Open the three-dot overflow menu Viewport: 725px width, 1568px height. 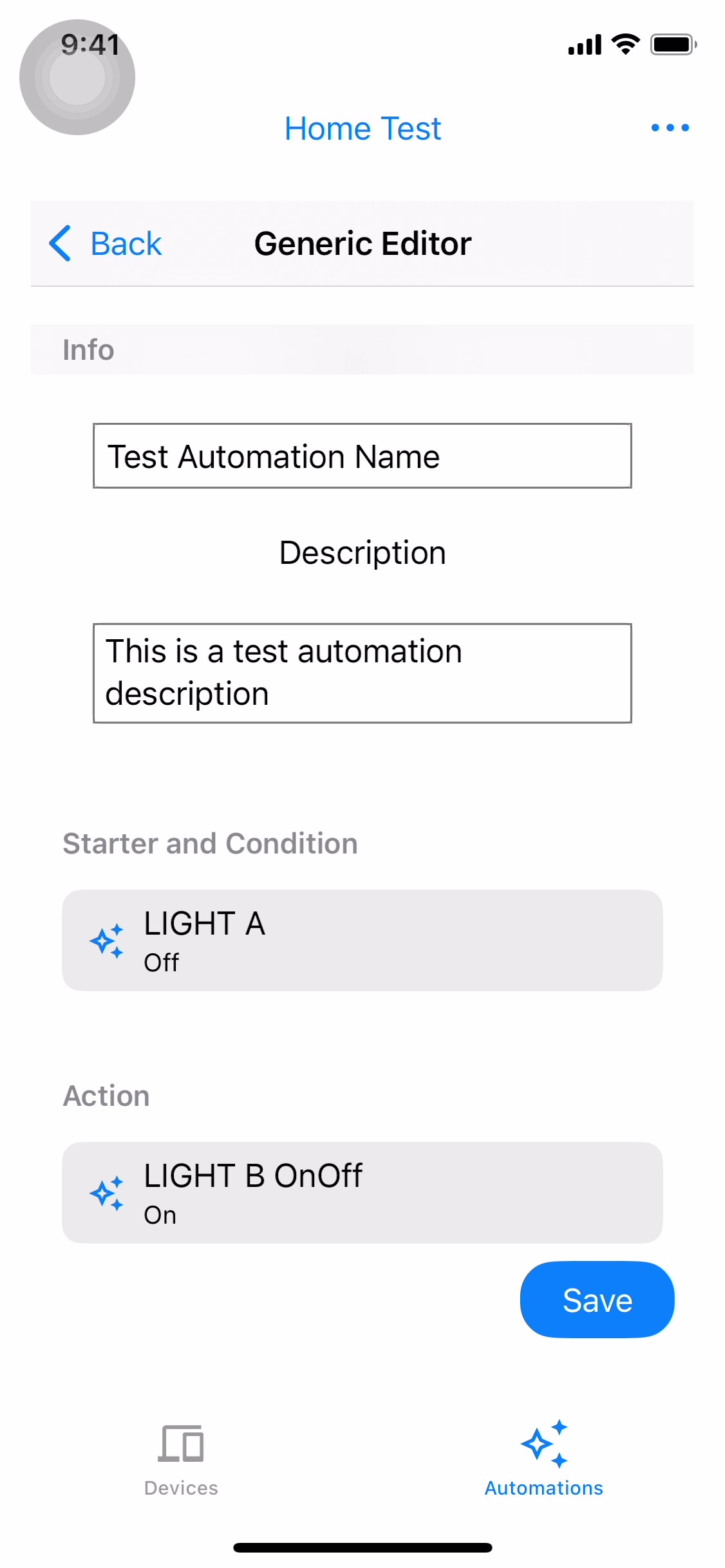(x=670, y=128)
